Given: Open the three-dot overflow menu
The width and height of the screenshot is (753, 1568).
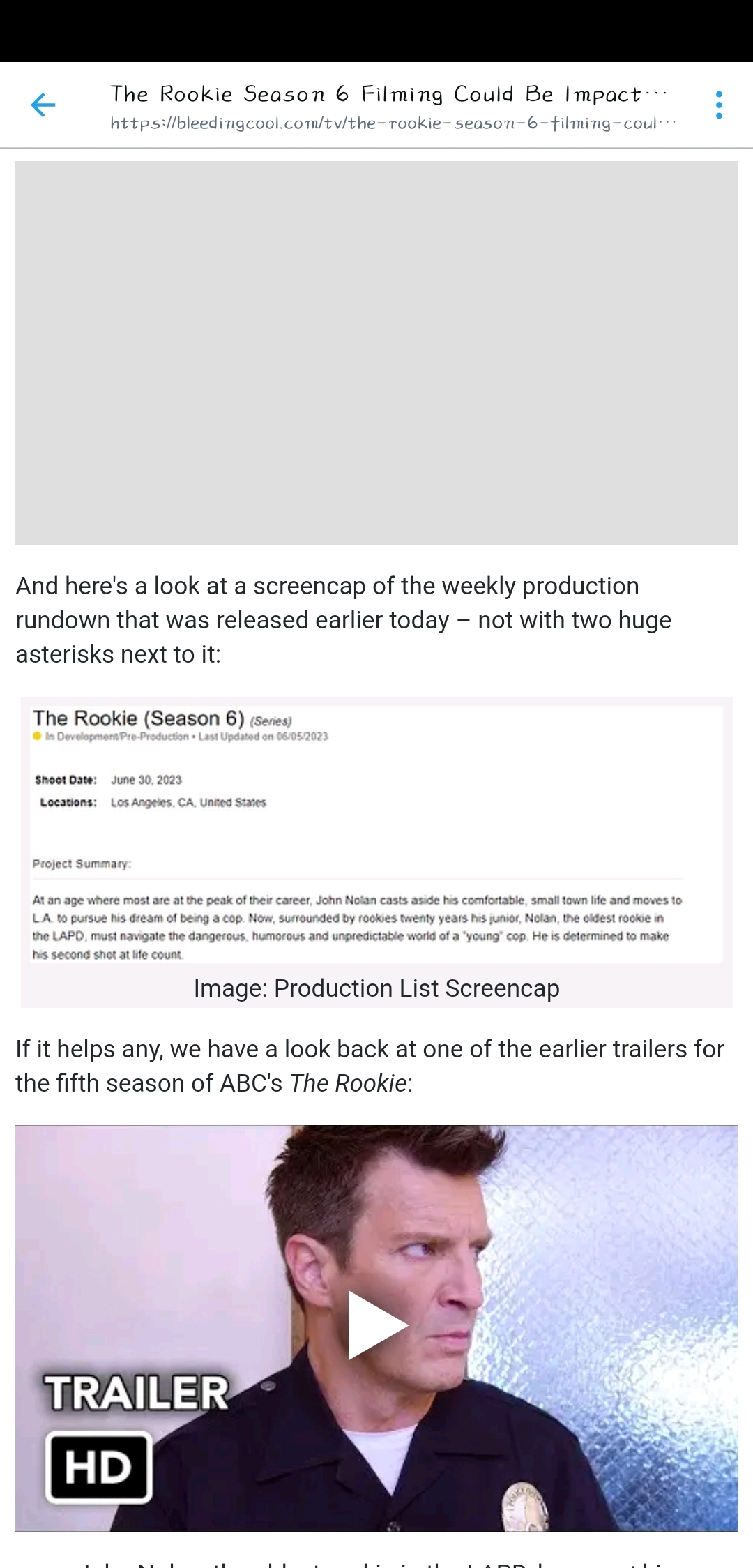Looking at the screenshot, I should point(719,105).
